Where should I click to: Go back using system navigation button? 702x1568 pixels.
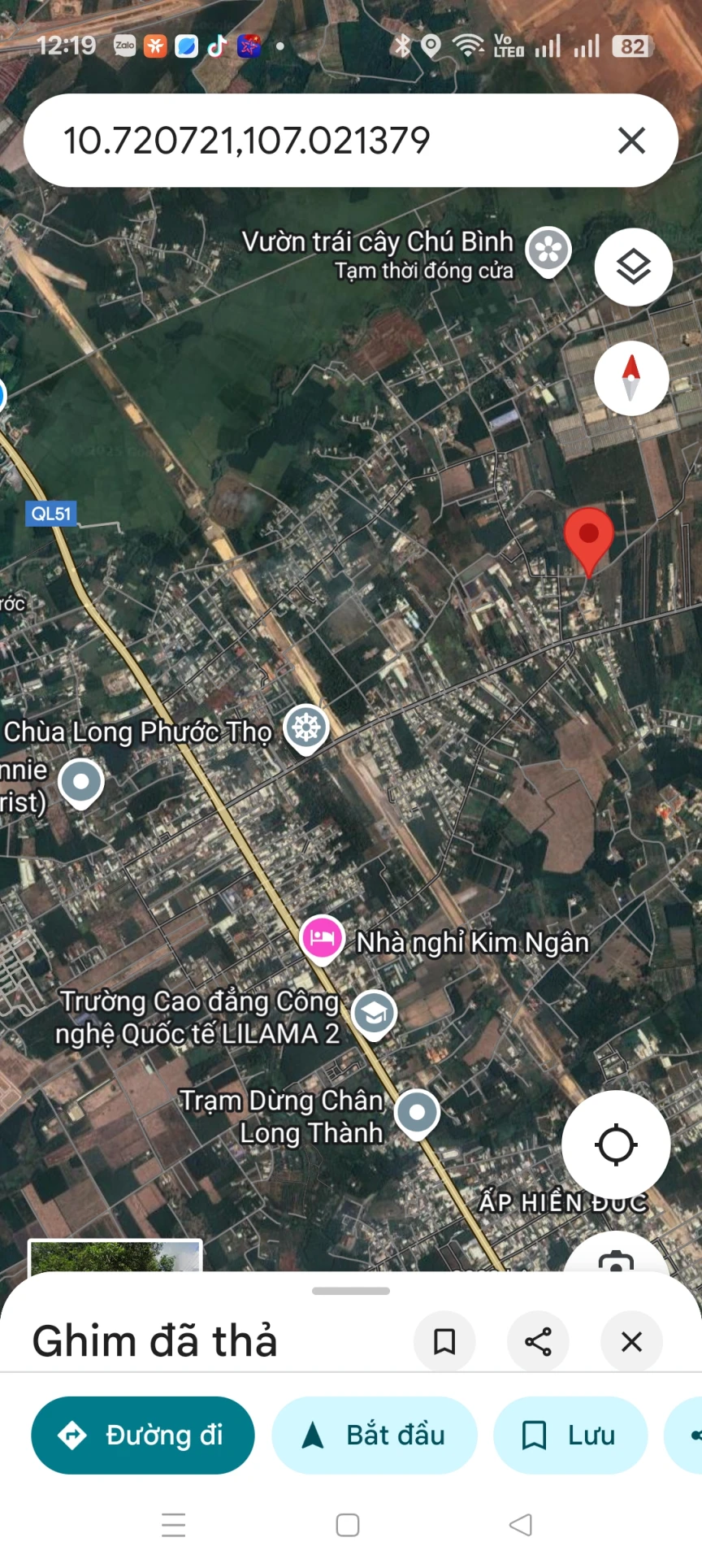tap(520, 1525)
